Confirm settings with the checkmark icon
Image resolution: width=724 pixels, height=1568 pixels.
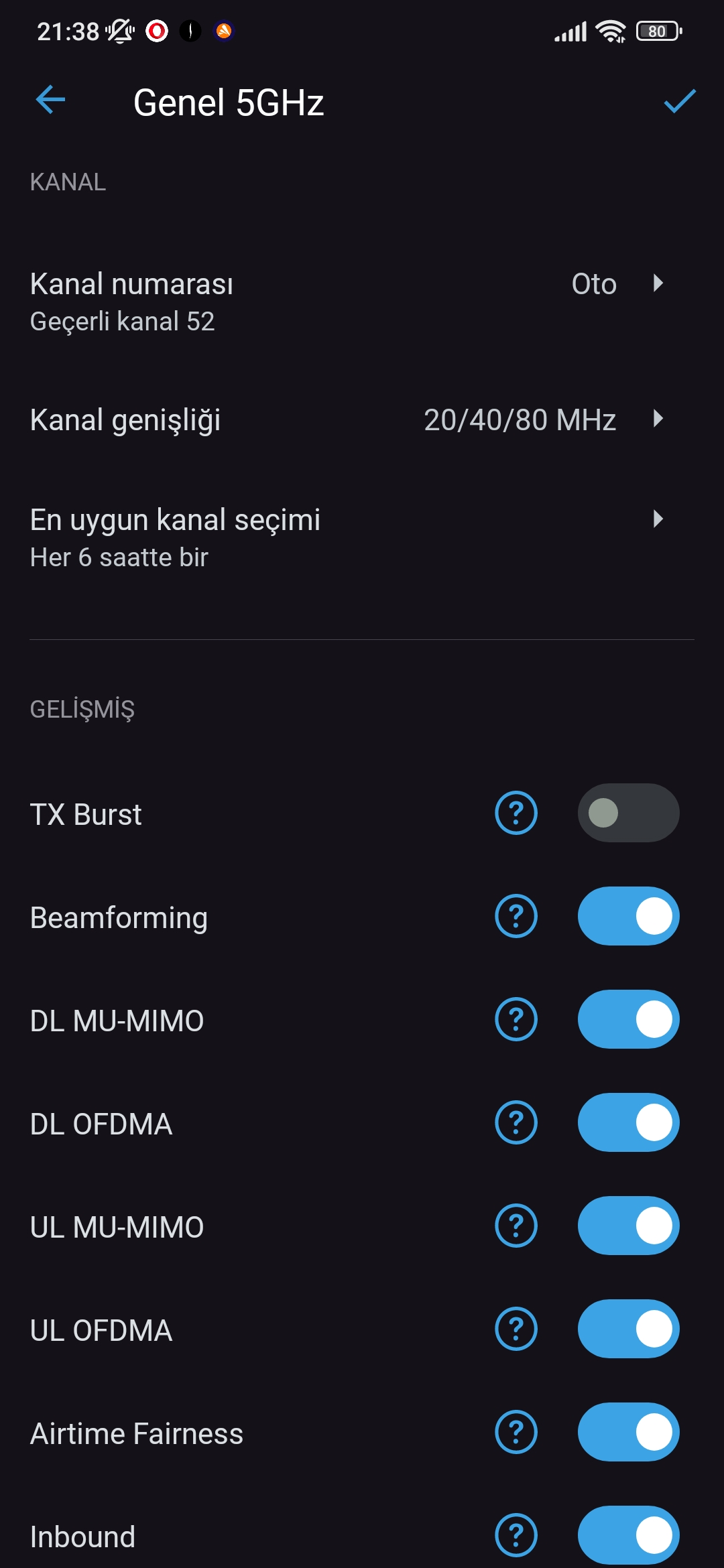(x=680, y=101)
